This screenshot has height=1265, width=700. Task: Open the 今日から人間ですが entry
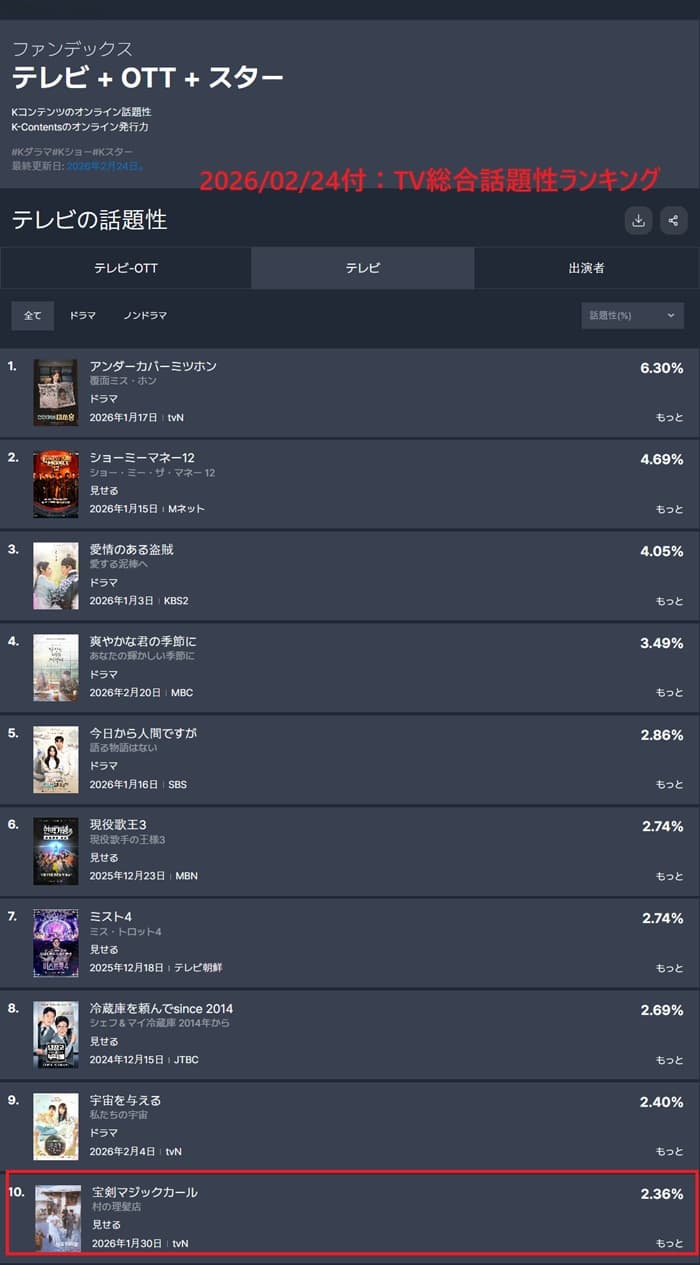point(143,733)
